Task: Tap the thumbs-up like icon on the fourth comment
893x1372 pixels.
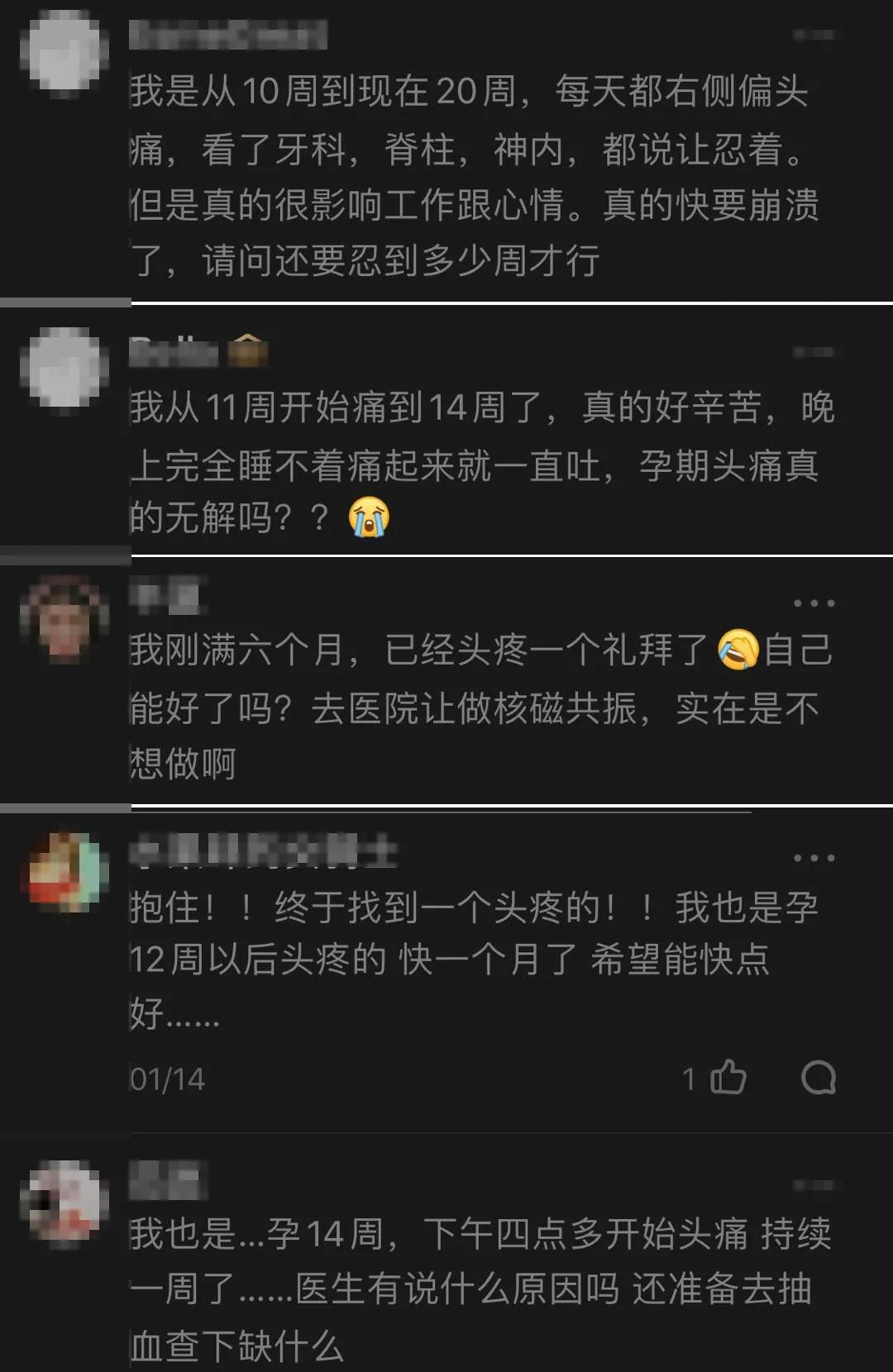Action: coord(726,1077)
